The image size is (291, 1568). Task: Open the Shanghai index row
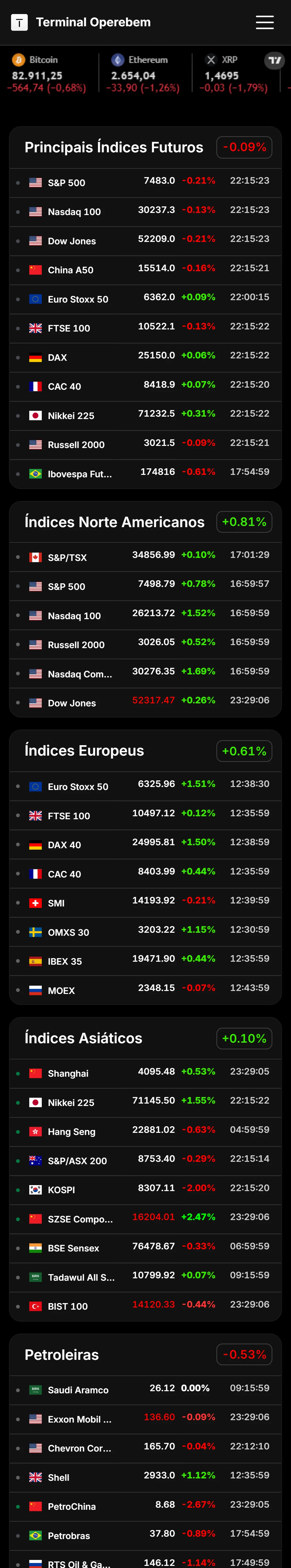(x=146, y=1073)
